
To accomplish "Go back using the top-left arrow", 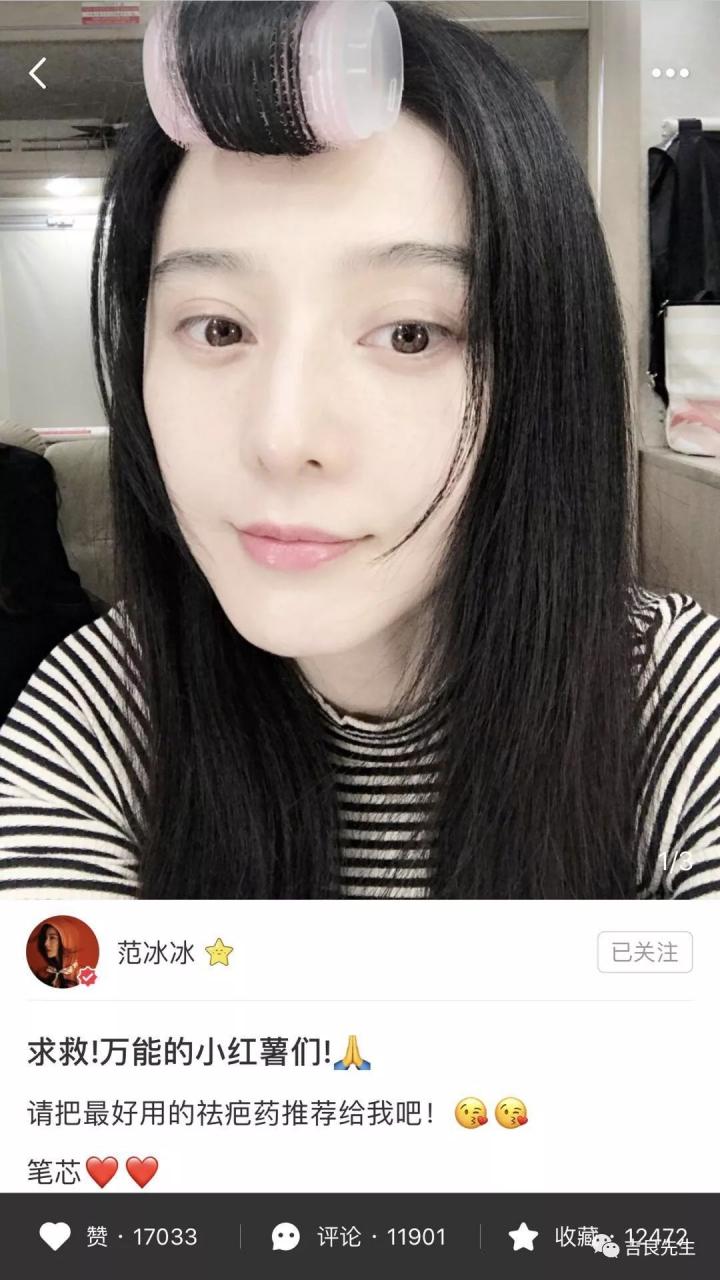I will click(x=38, y=73).
